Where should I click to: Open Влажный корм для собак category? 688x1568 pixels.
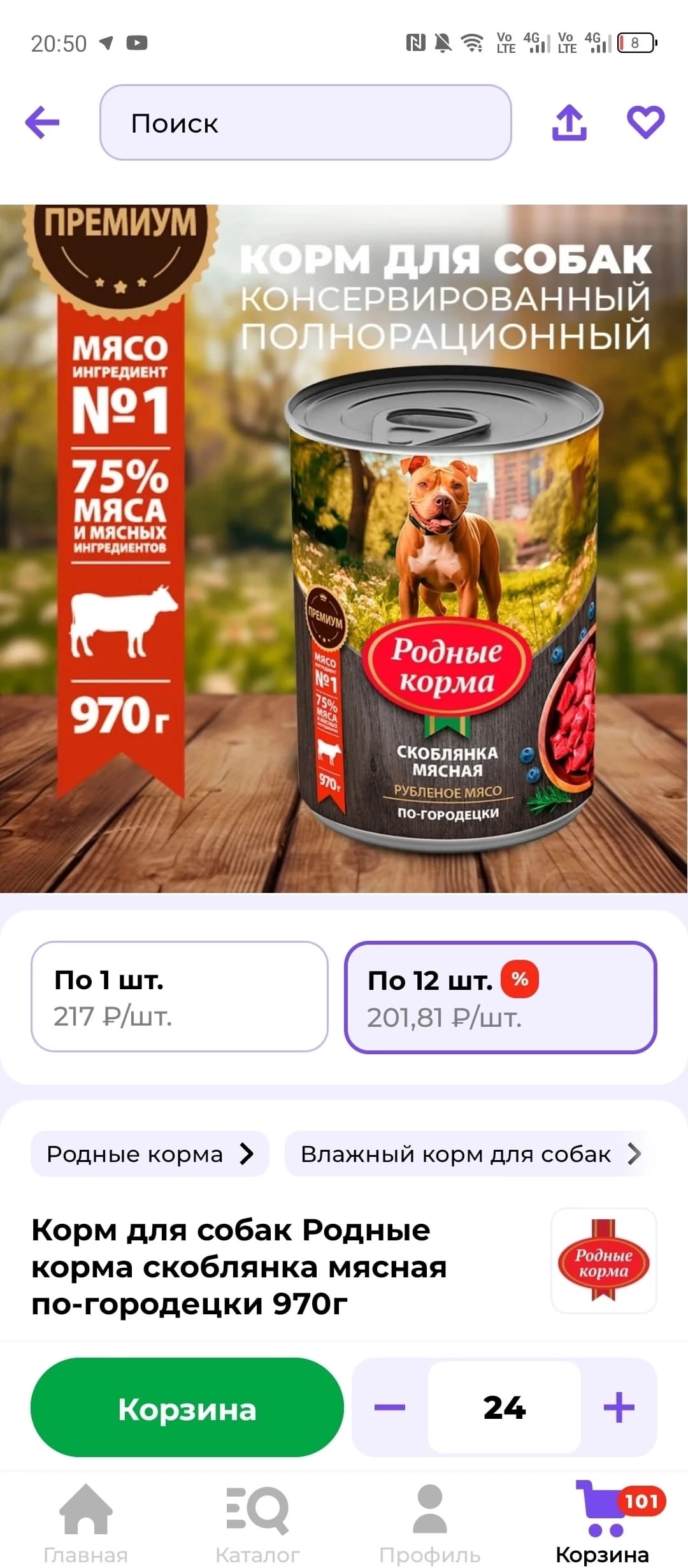point(469,1154)
